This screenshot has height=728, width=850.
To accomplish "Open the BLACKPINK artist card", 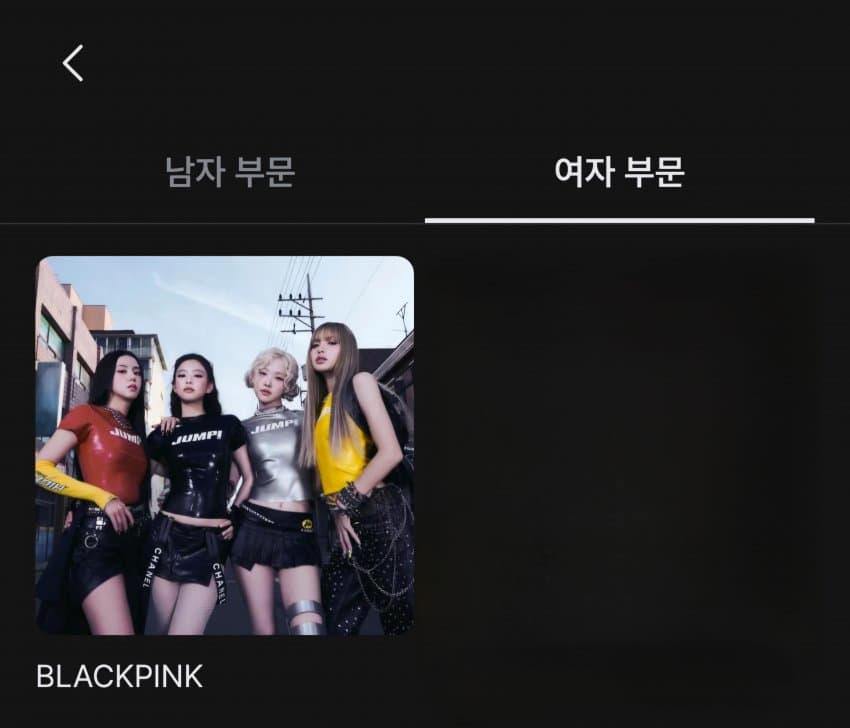I will tap(225, 446).
